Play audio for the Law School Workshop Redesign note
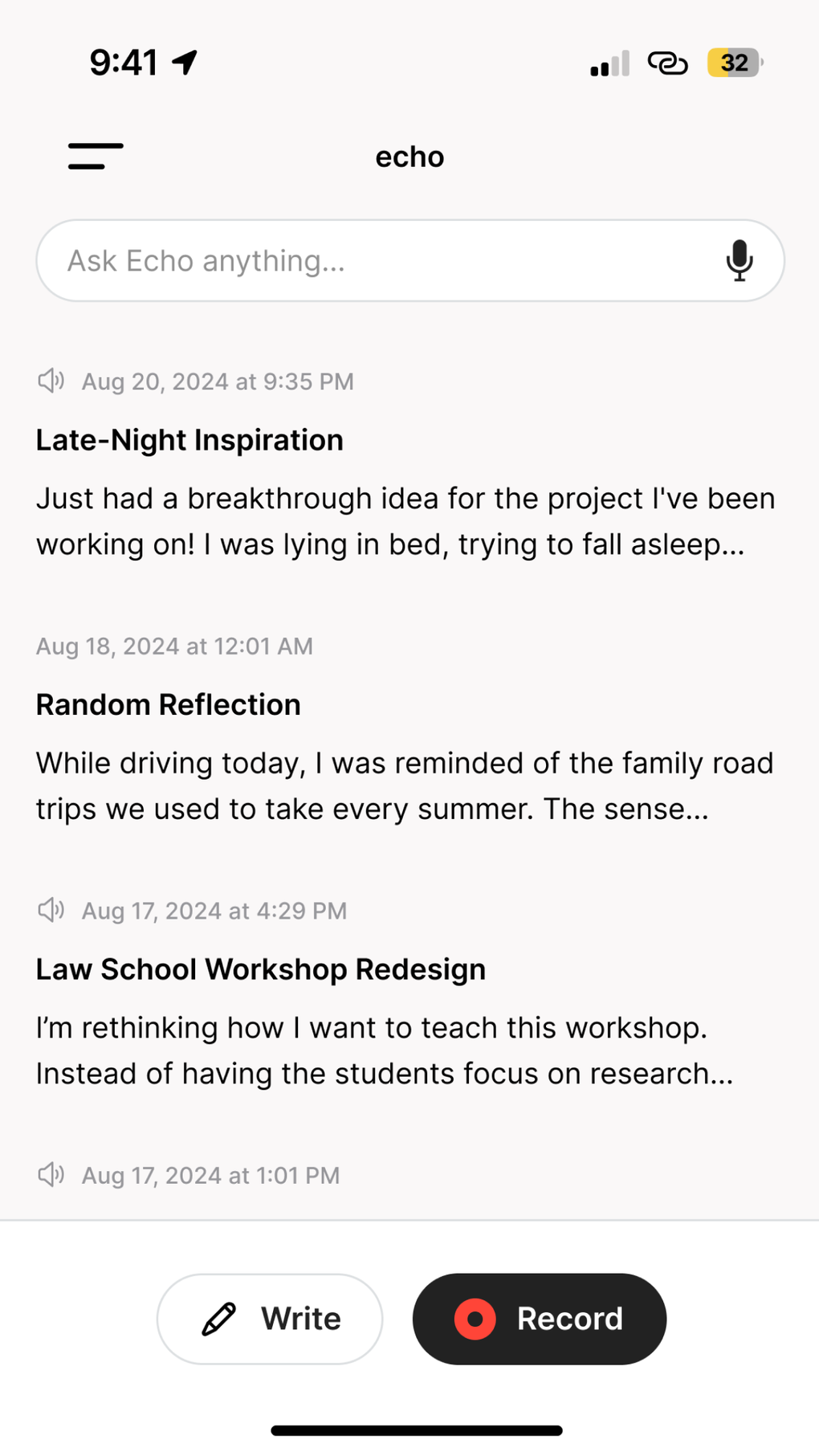 [x=51, y=910]
